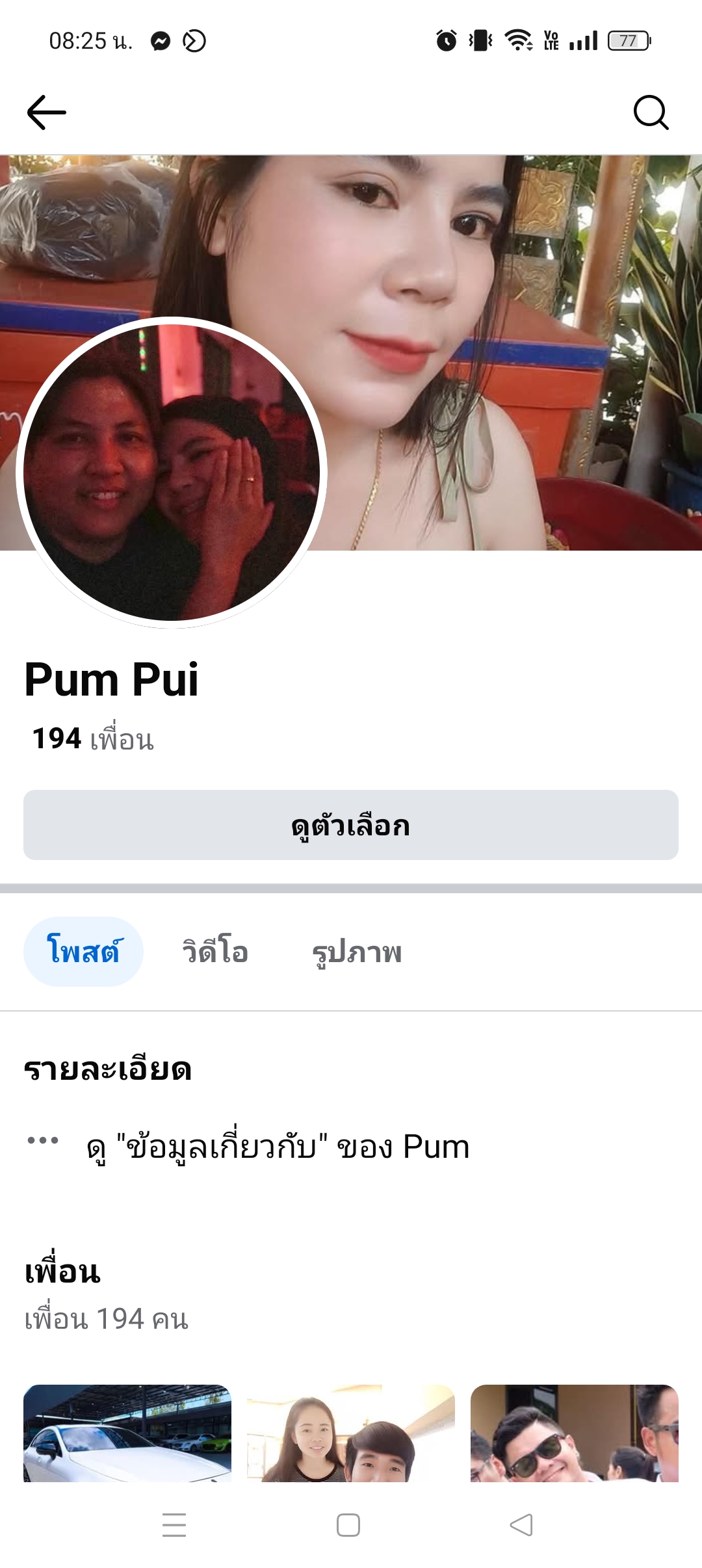Tap the ดูตัวเลือก button
The width and height of the screenshot is (702, 1568).
pyautogui.click(x=351, y=825)
